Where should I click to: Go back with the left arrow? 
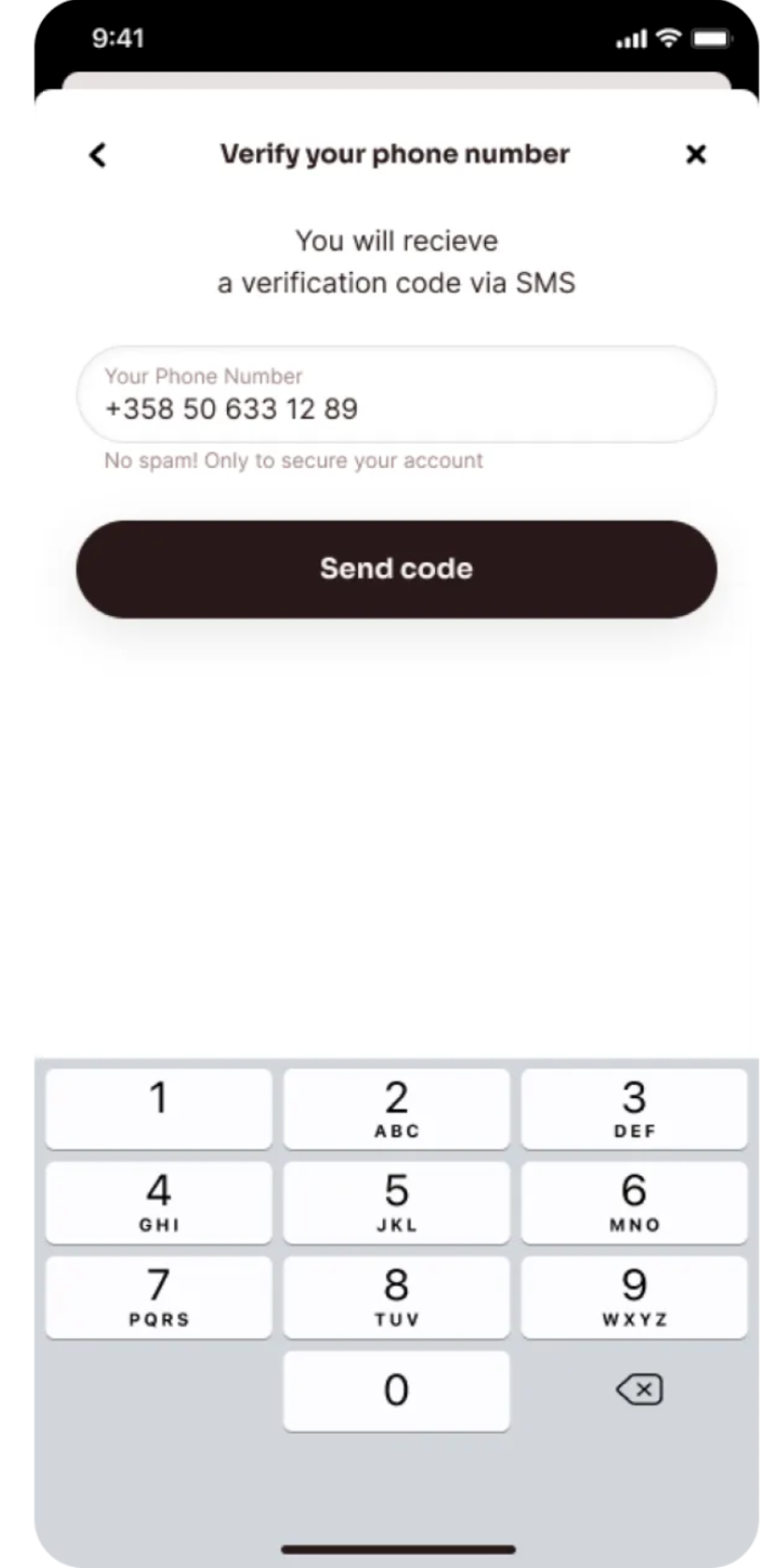[x=98, y=154]
